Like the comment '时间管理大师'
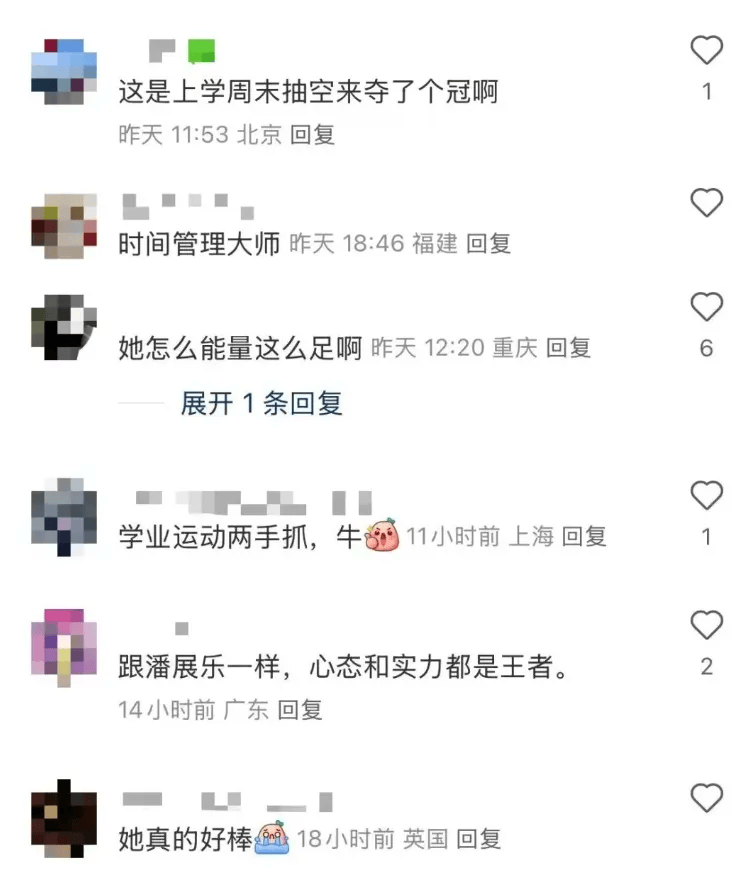This screenshot has width=753, height=887. 707,203
